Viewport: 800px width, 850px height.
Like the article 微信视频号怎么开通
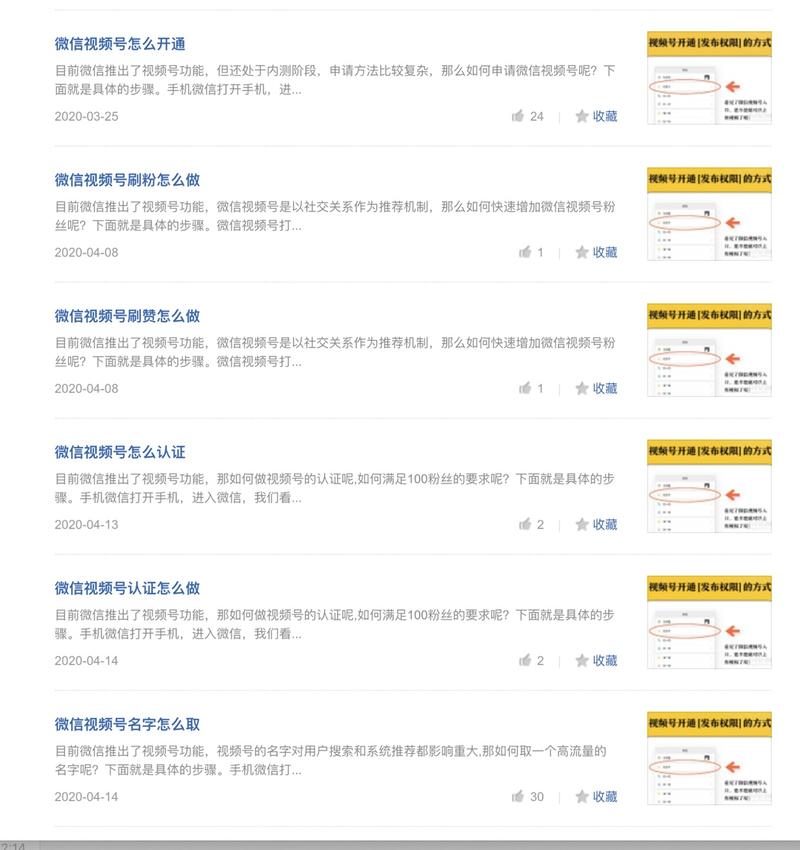(x=517, y=118)
